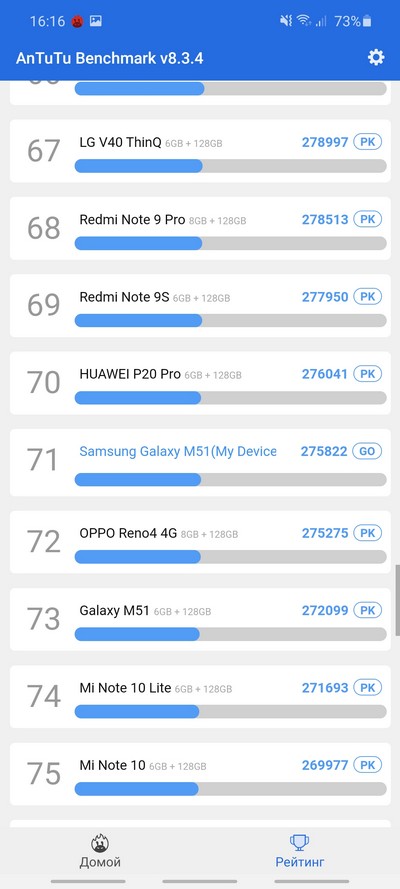
Task: Tap PK next to Redmi Note 9S
Action: pos(368,297)
